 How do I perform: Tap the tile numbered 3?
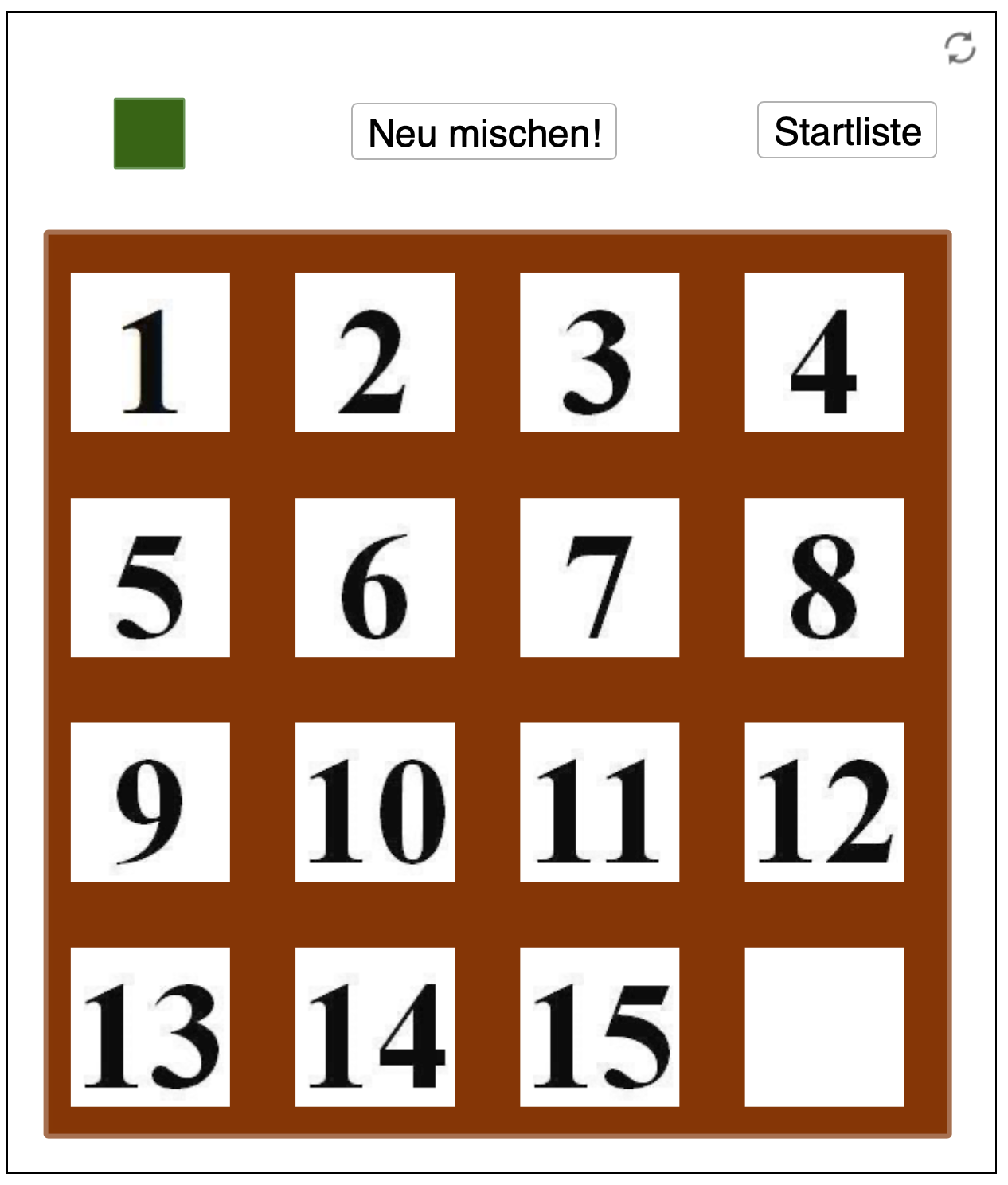click(x=600, y=353)
